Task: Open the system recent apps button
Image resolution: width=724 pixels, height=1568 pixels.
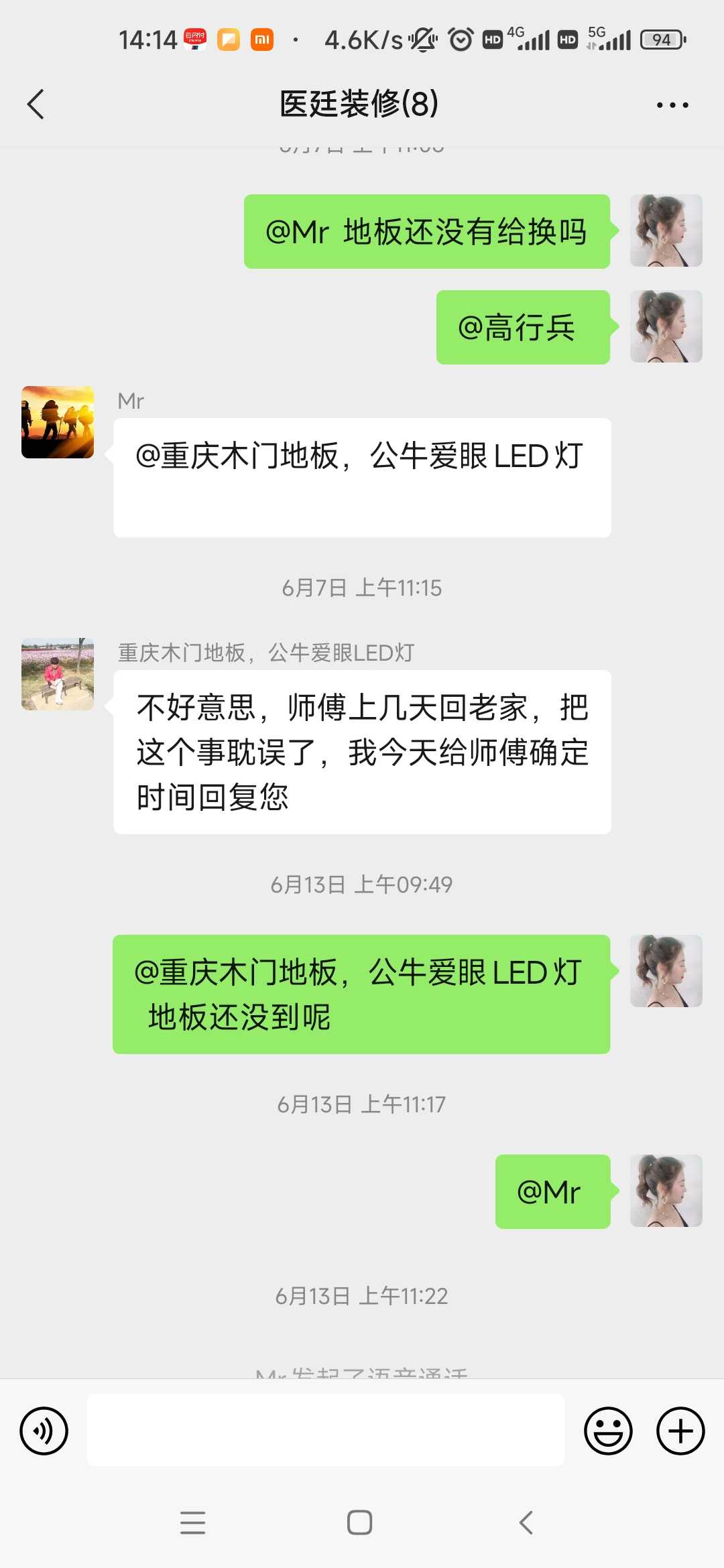Action: (193, 1522)
